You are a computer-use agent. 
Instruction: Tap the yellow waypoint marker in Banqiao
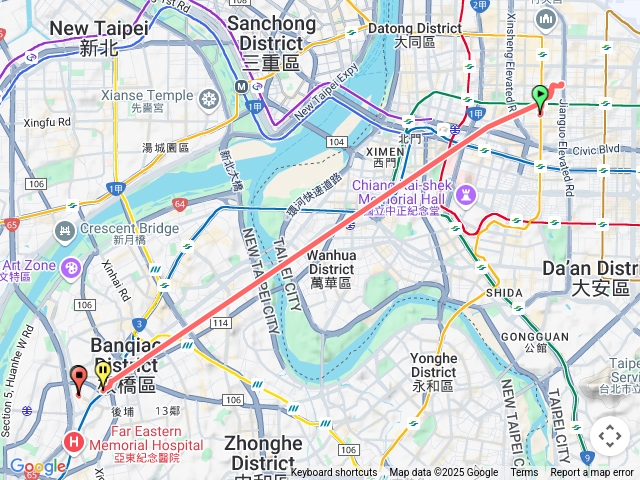click(x=103, y=375)
